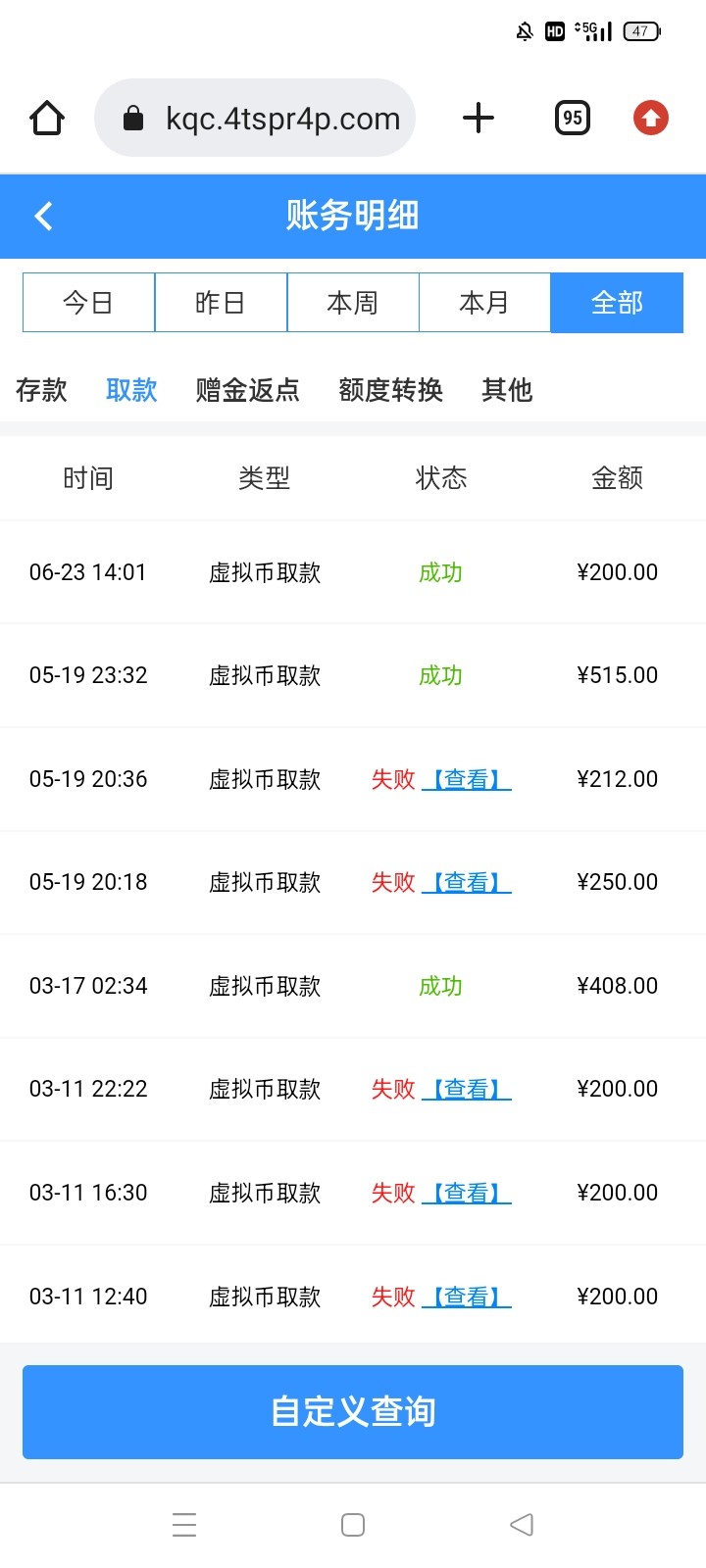Select the 昨日 filter
This screenshot has height=1568, width=706.
(x=221, y=303)
